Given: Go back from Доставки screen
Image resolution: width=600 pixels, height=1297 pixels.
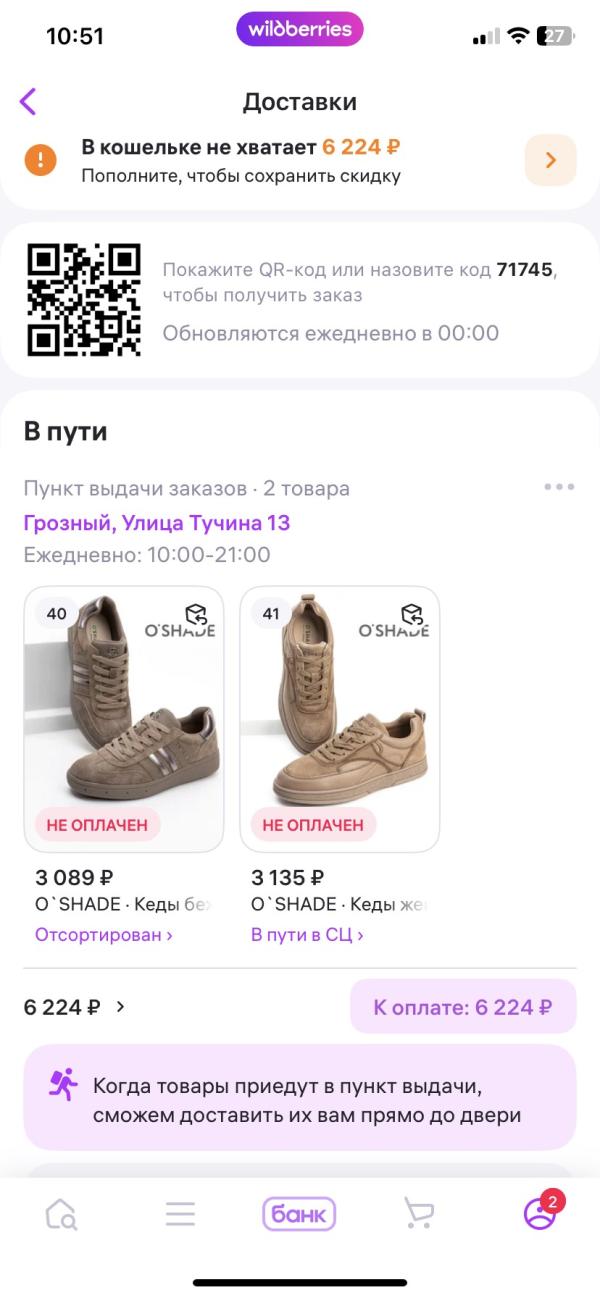Looking at the screenshot, I should pyautogui.click(x=28, y=101).
